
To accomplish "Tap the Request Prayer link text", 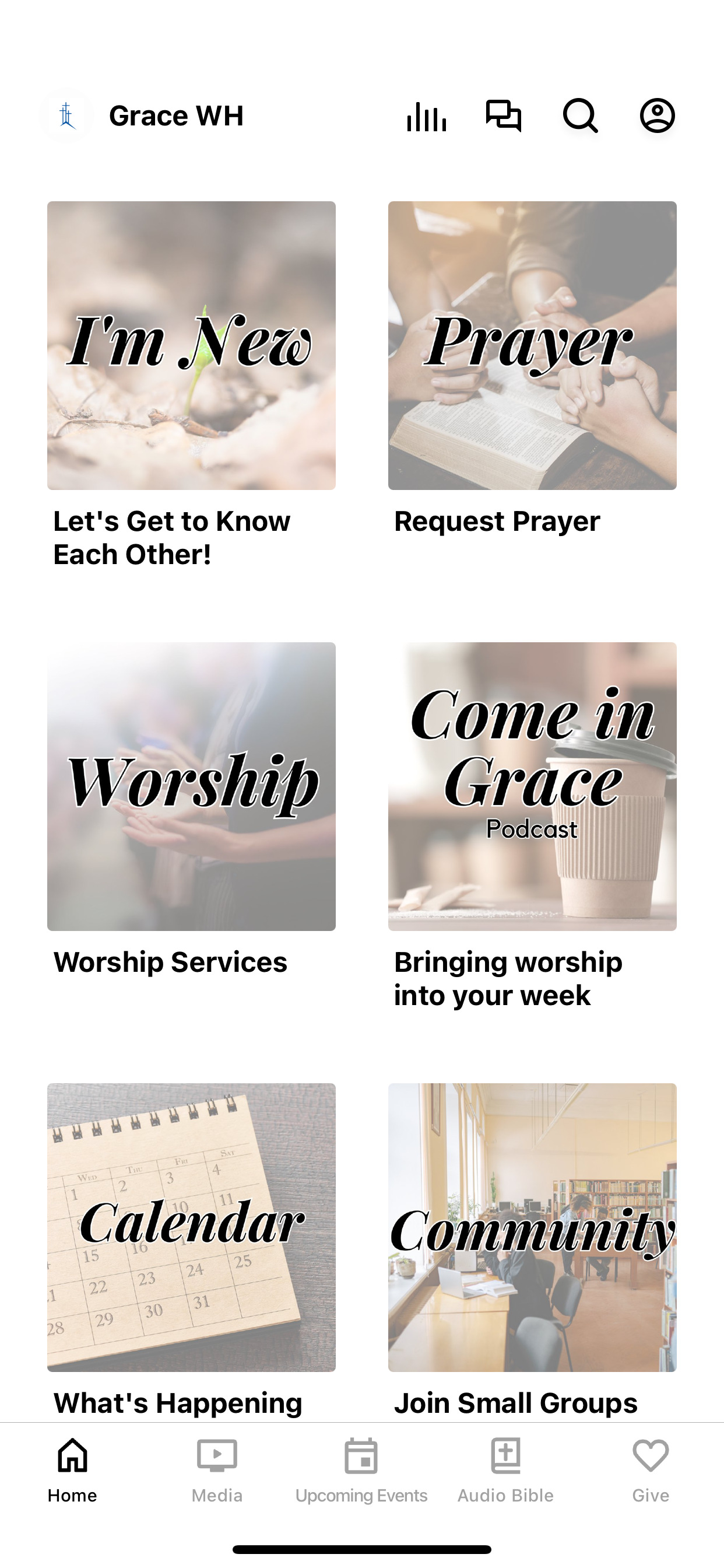I will tap(497, 520).
